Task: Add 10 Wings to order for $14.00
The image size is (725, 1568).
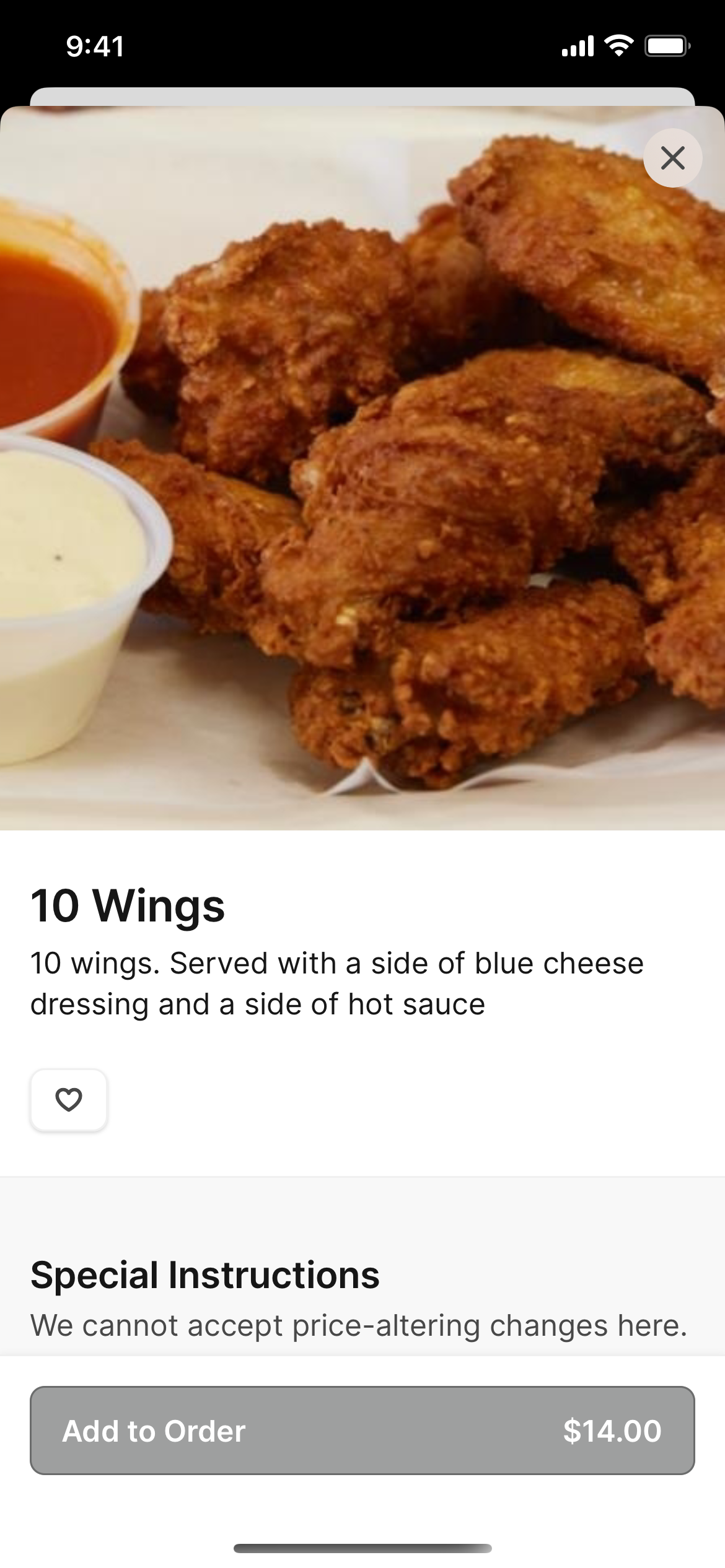Action: coord(362,1431)
